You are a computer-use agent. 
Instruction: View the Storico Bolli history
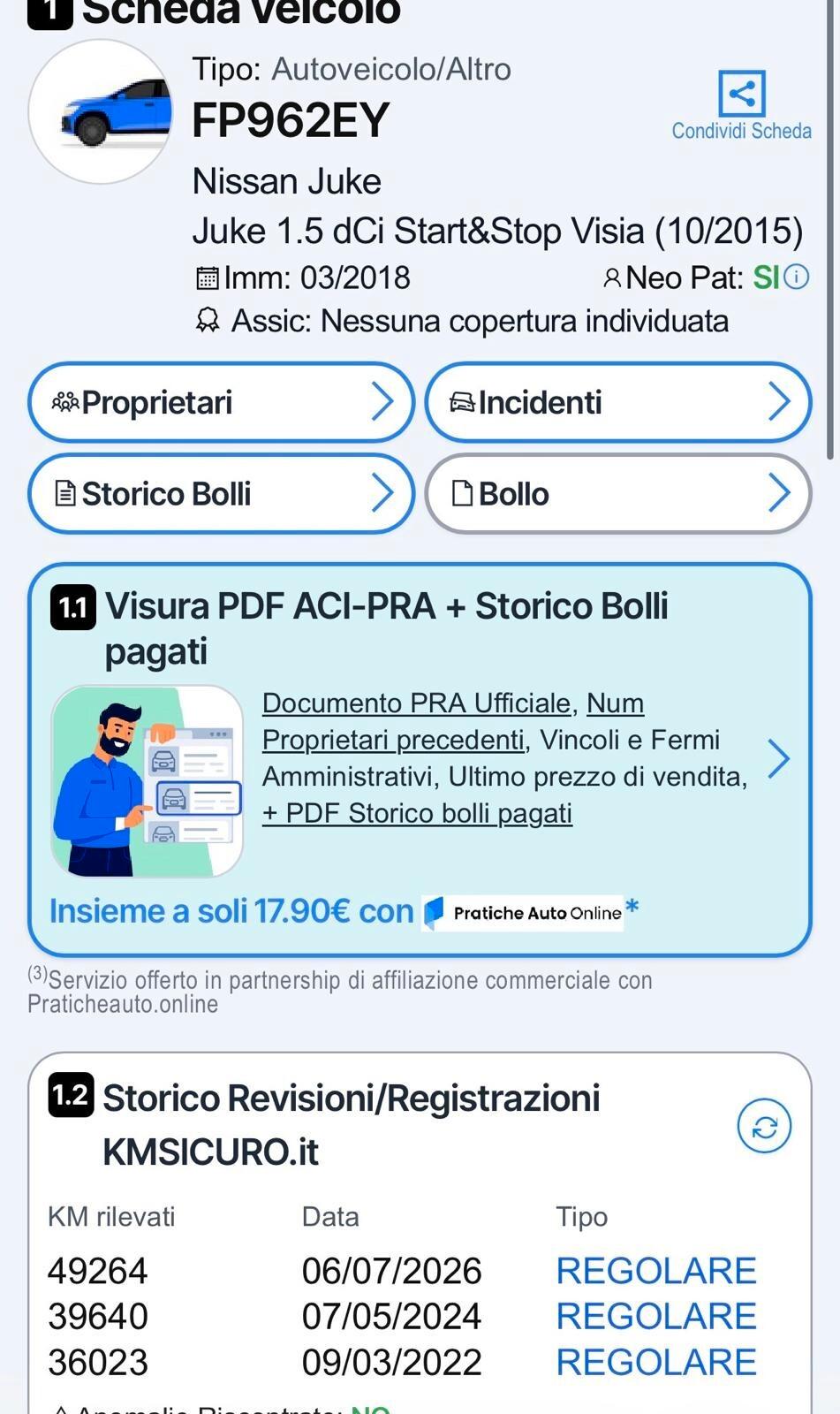tap(222, 493)
